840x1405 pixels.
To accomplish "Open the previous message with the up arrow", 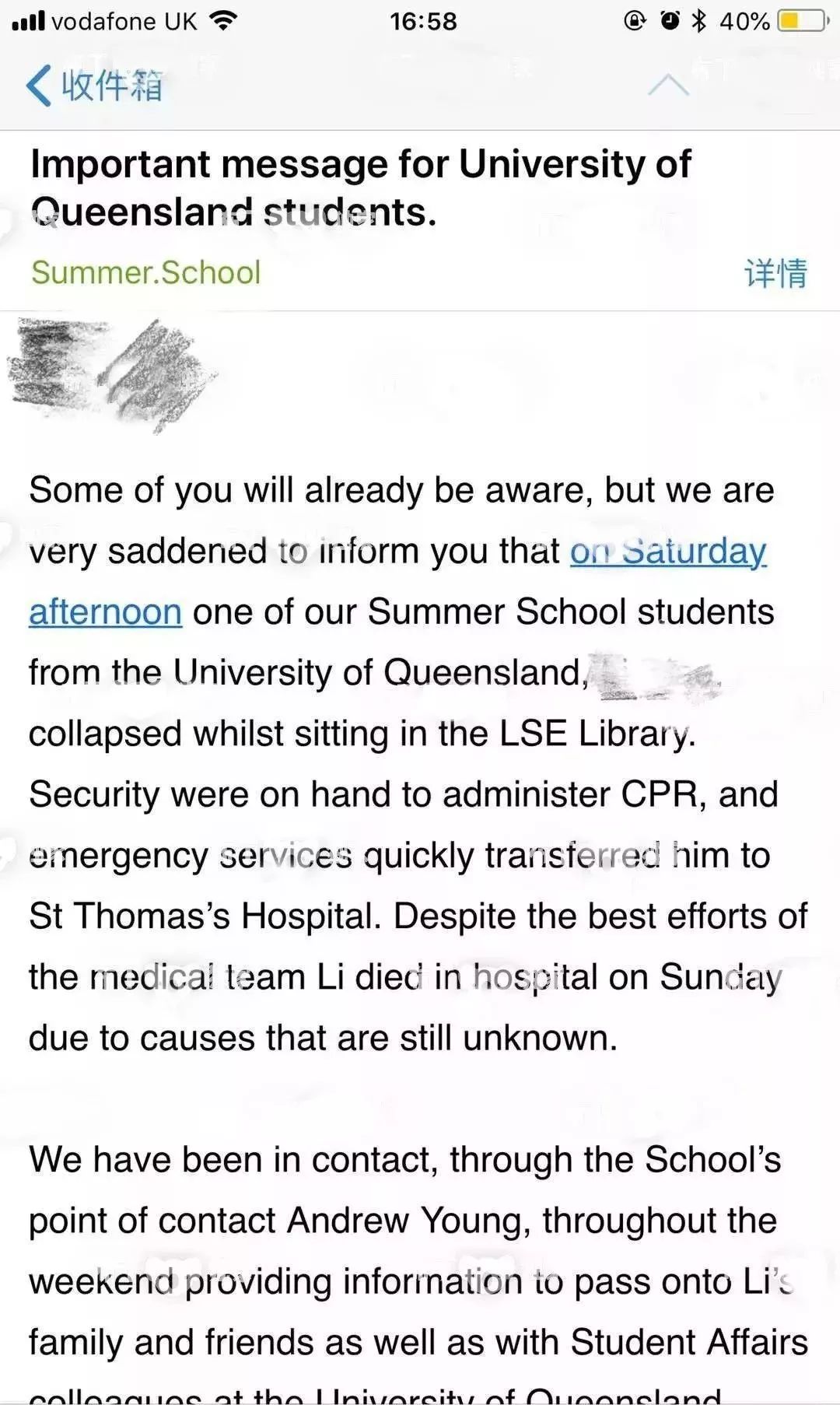I will (668, 85).
